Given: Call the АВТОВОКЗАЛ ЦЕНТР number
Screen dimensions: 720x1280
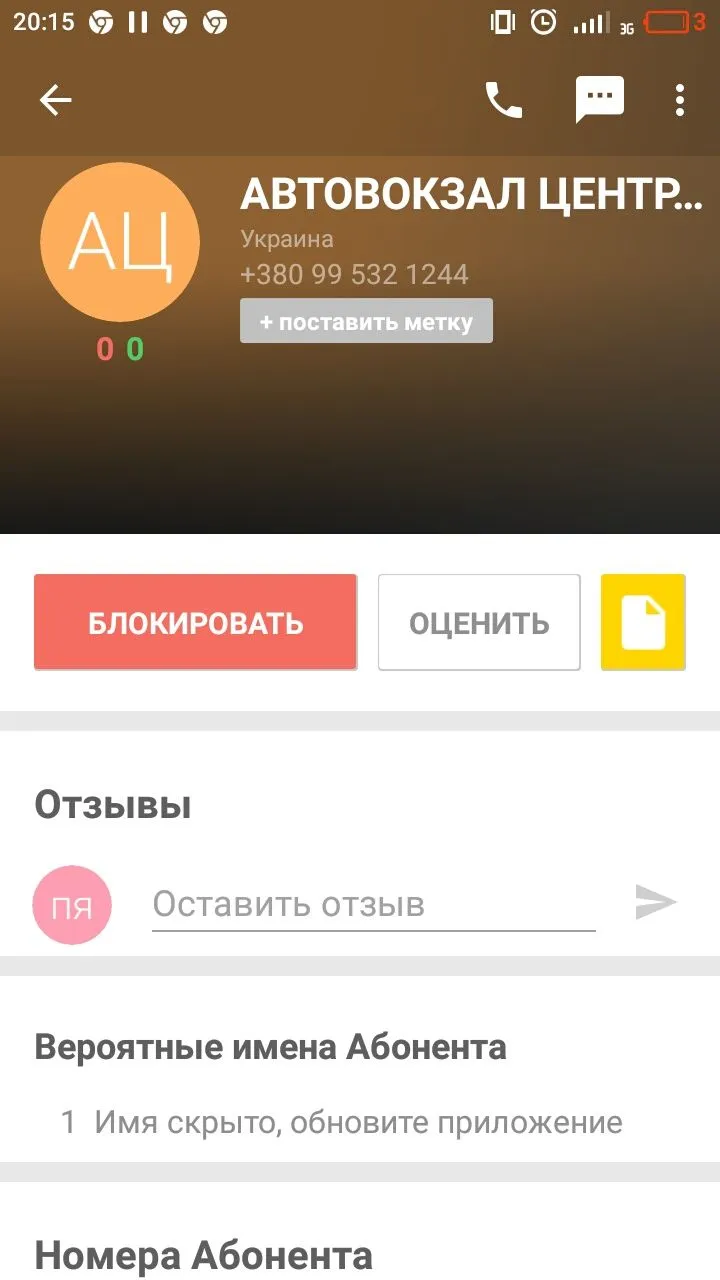Looking at the screenshot, I should 503,100.
